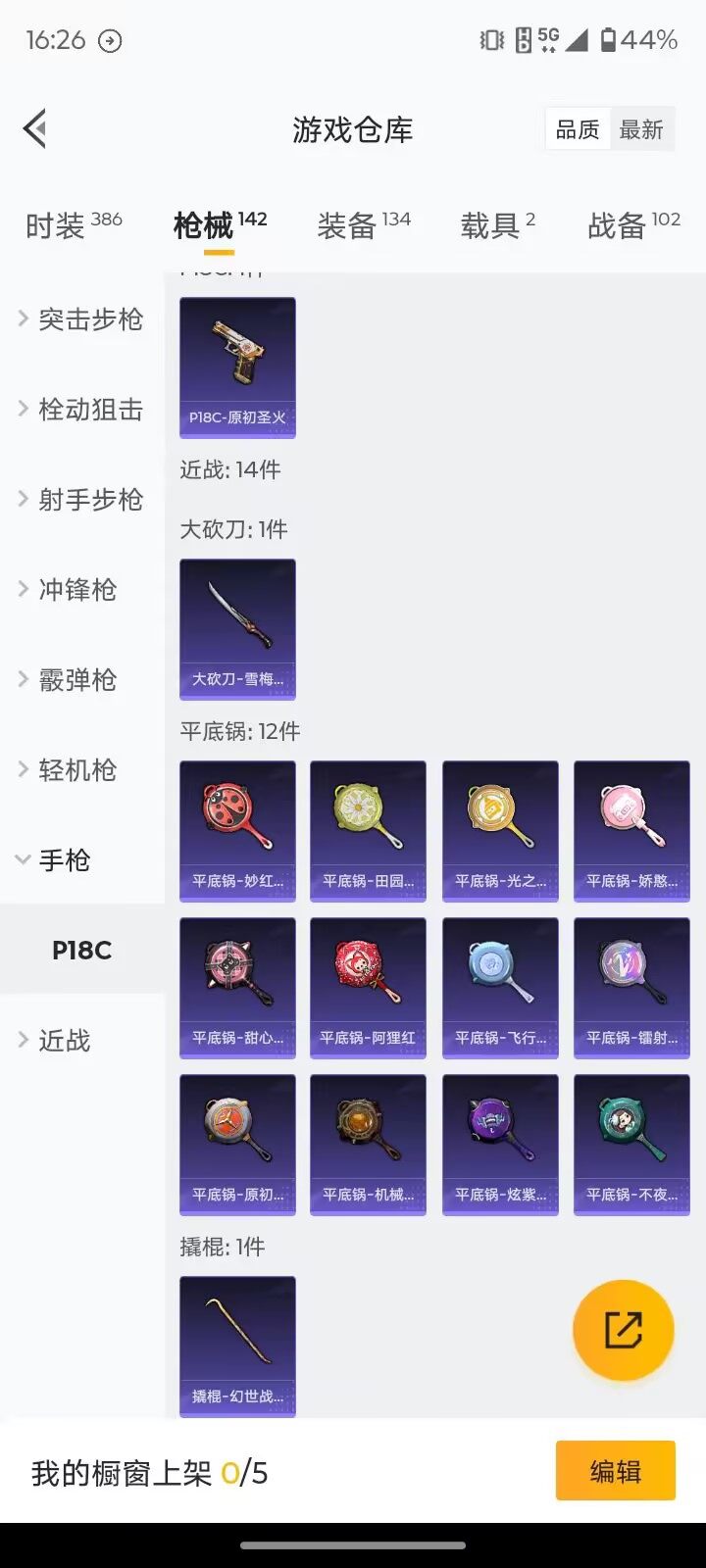This screenshot has height=1568, width=706.
Task: Open the green 平底锅-不夜 pan
Action: point(631,1144)
